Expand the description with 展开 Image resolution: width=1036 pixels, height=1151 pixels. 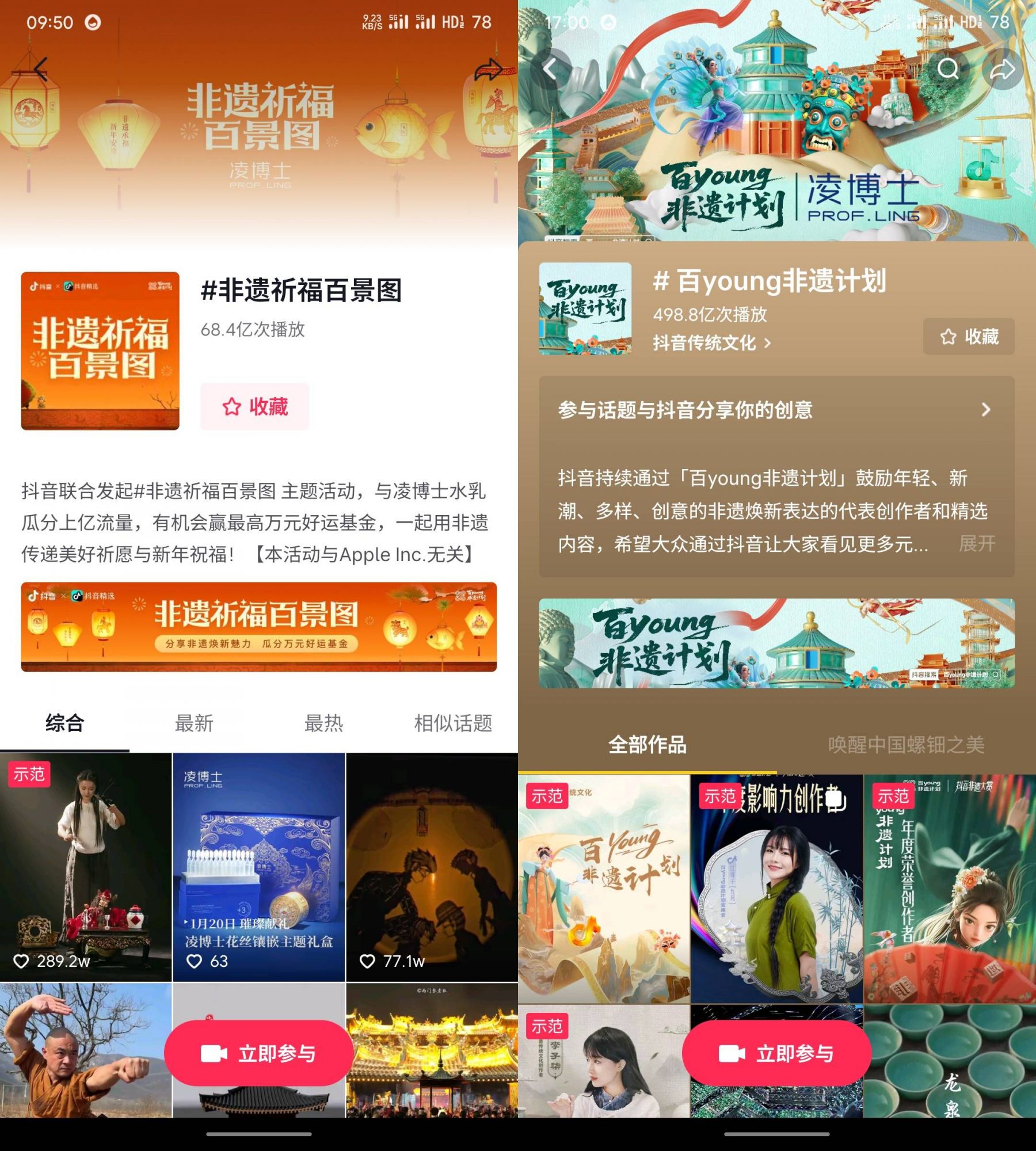pyautogui.click(x=977, y=543)
